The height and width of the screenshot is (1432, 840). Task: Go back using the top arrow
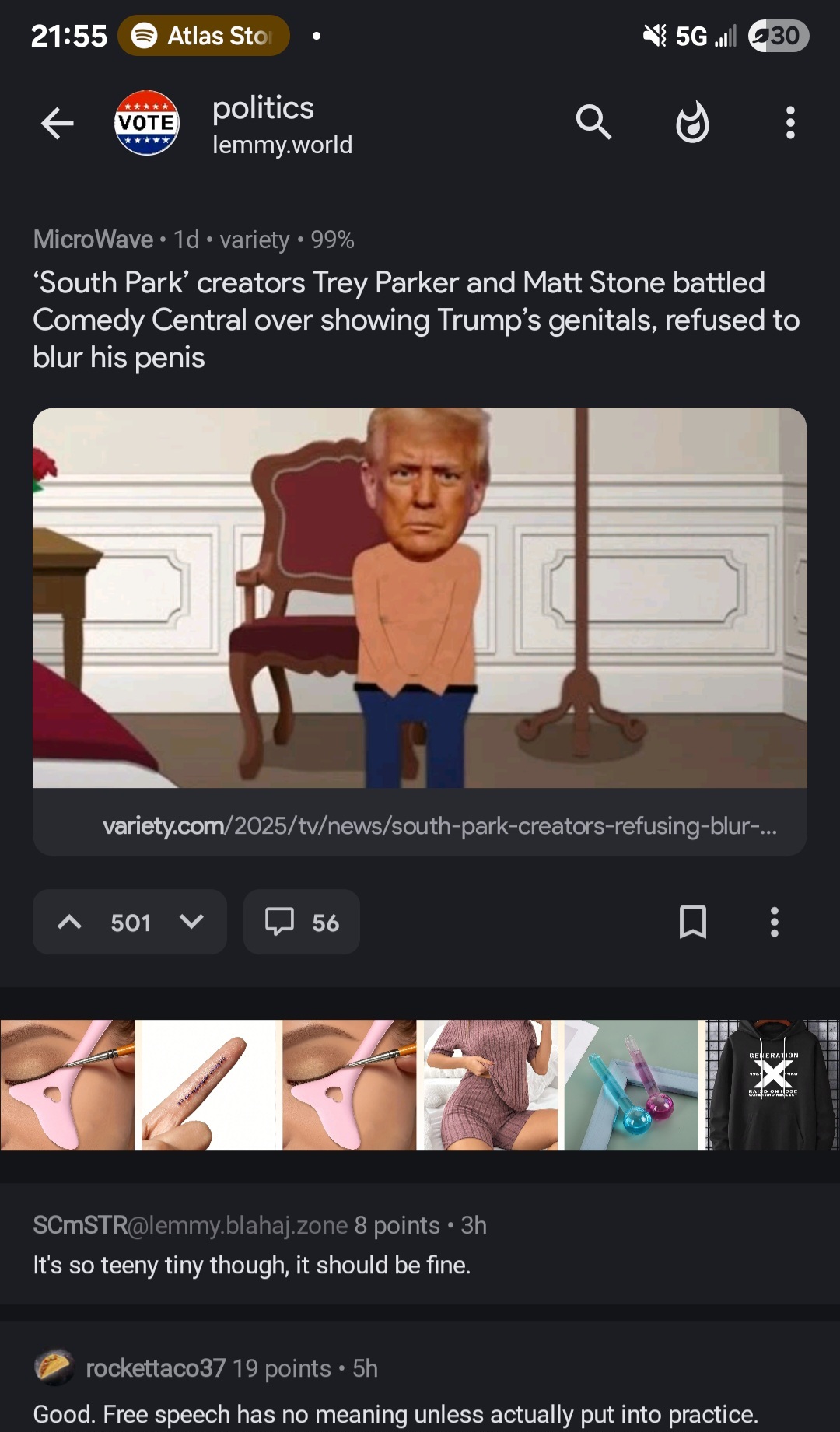pos(57,123)
